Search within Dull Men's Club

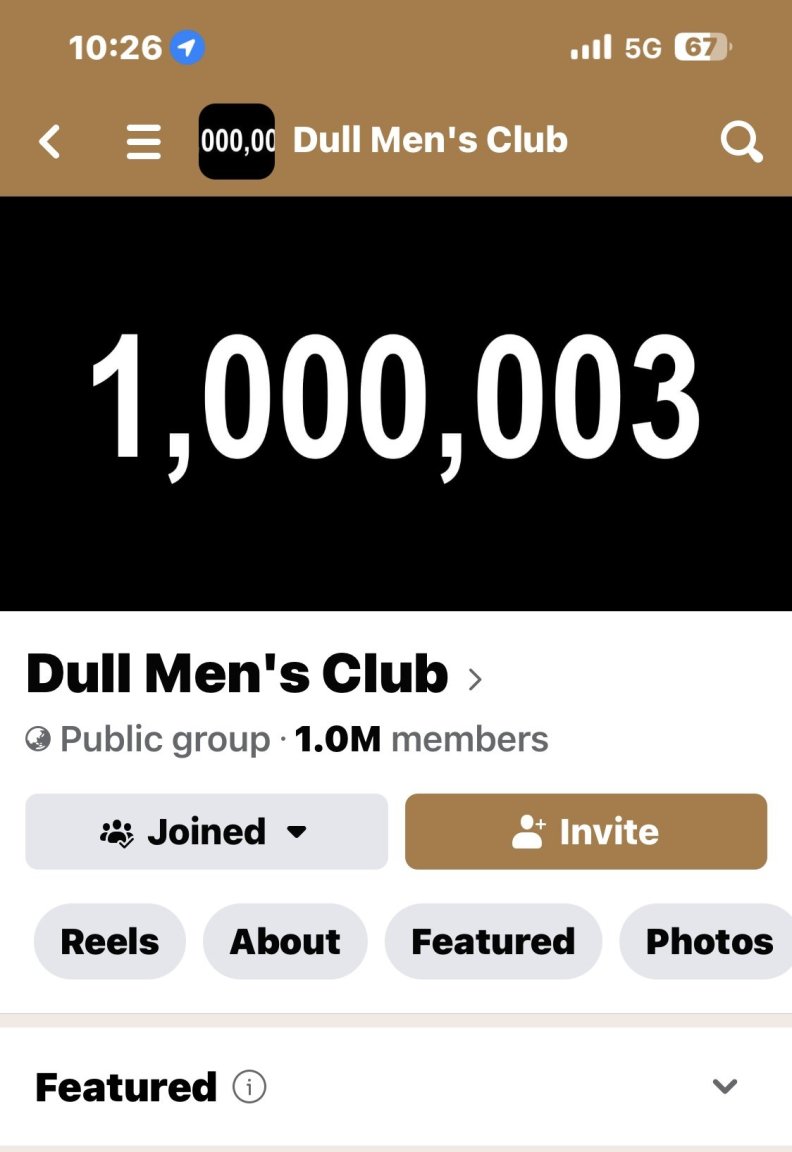(x=741, y=142)
